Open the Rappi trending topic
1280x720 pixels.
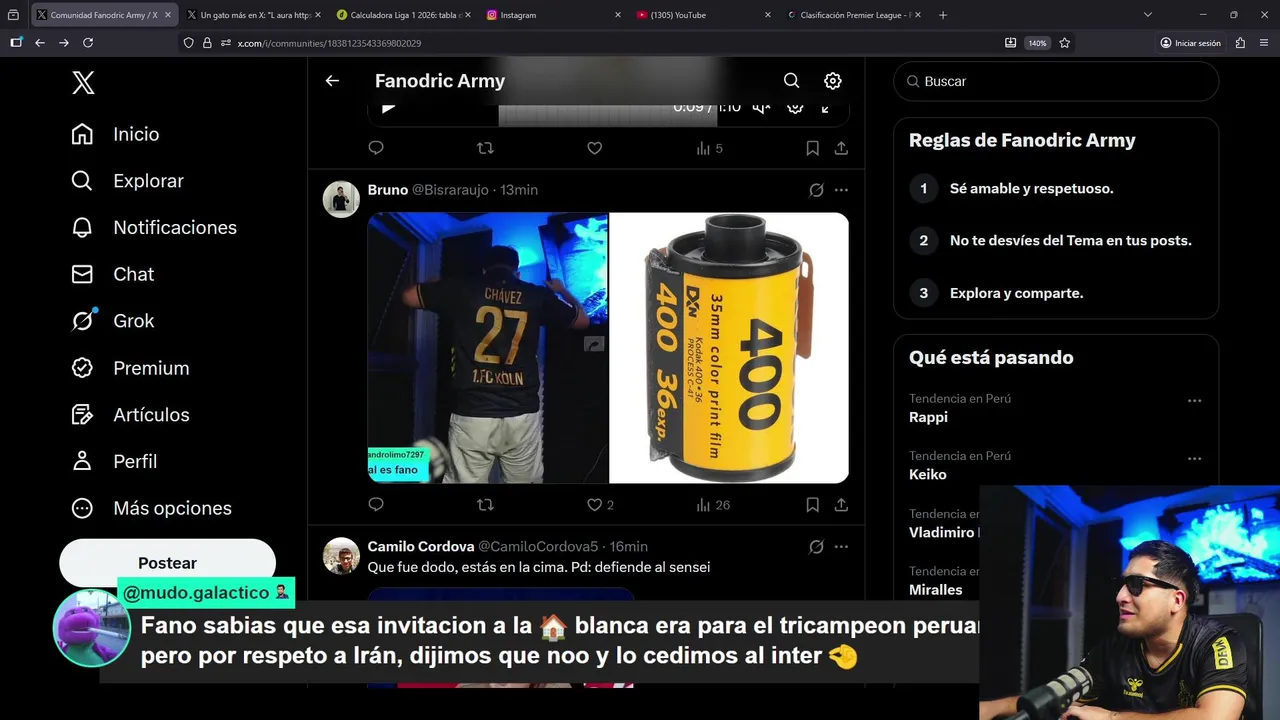[x=928, y=417]
